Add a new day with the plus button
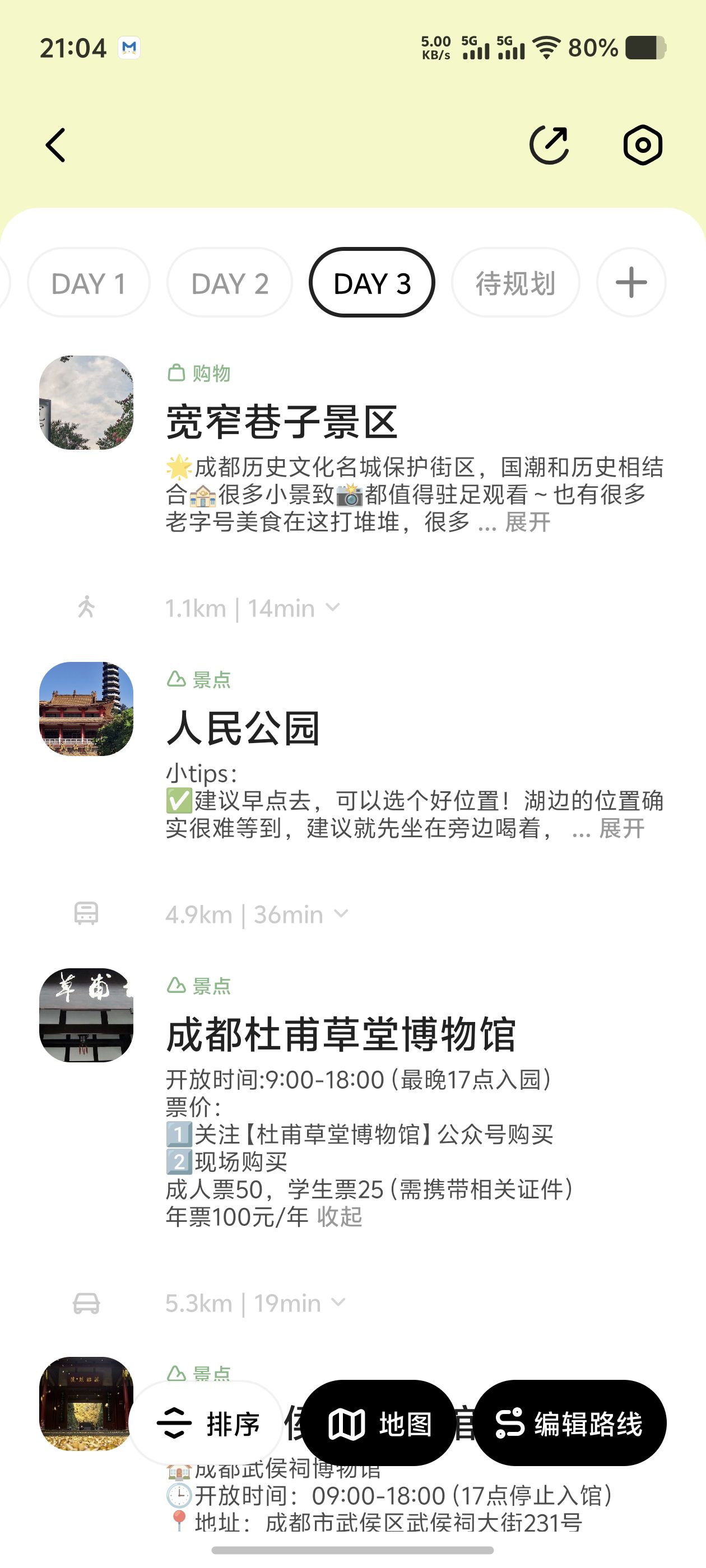The height and width of the screenshot is (1568, 706). (630, 283)
